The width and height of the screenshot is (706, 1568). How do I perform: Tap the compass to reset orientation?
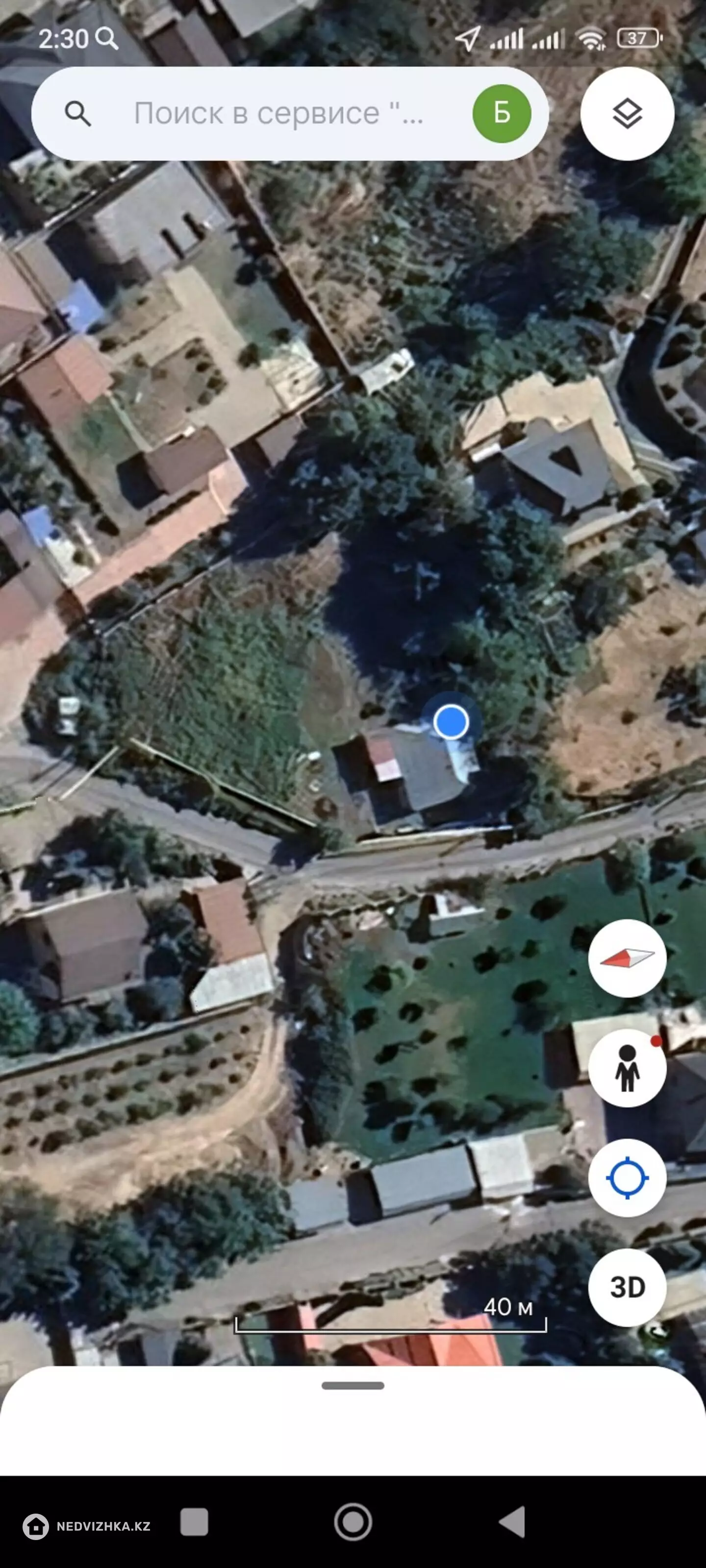(627, 958)
